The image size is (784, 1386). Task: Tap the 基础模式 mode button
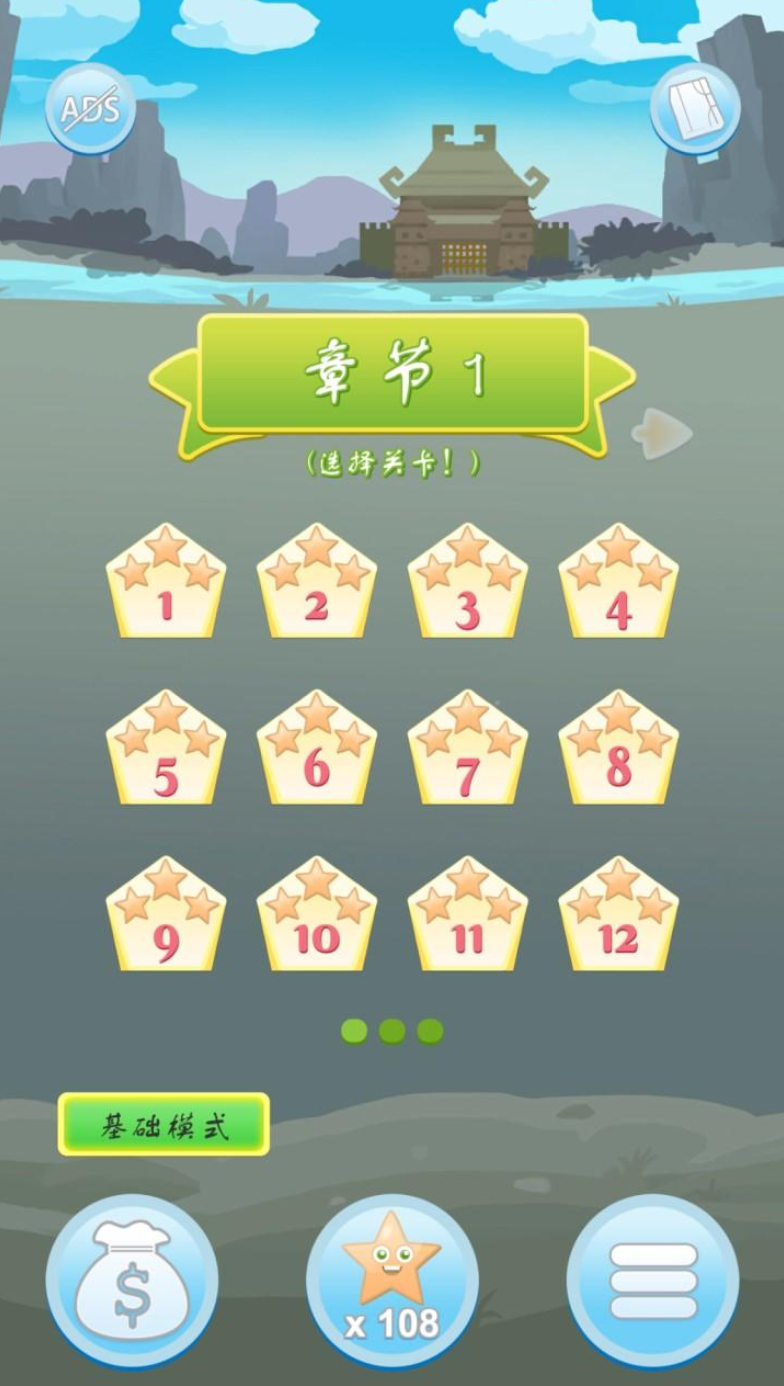[164, 1125]
